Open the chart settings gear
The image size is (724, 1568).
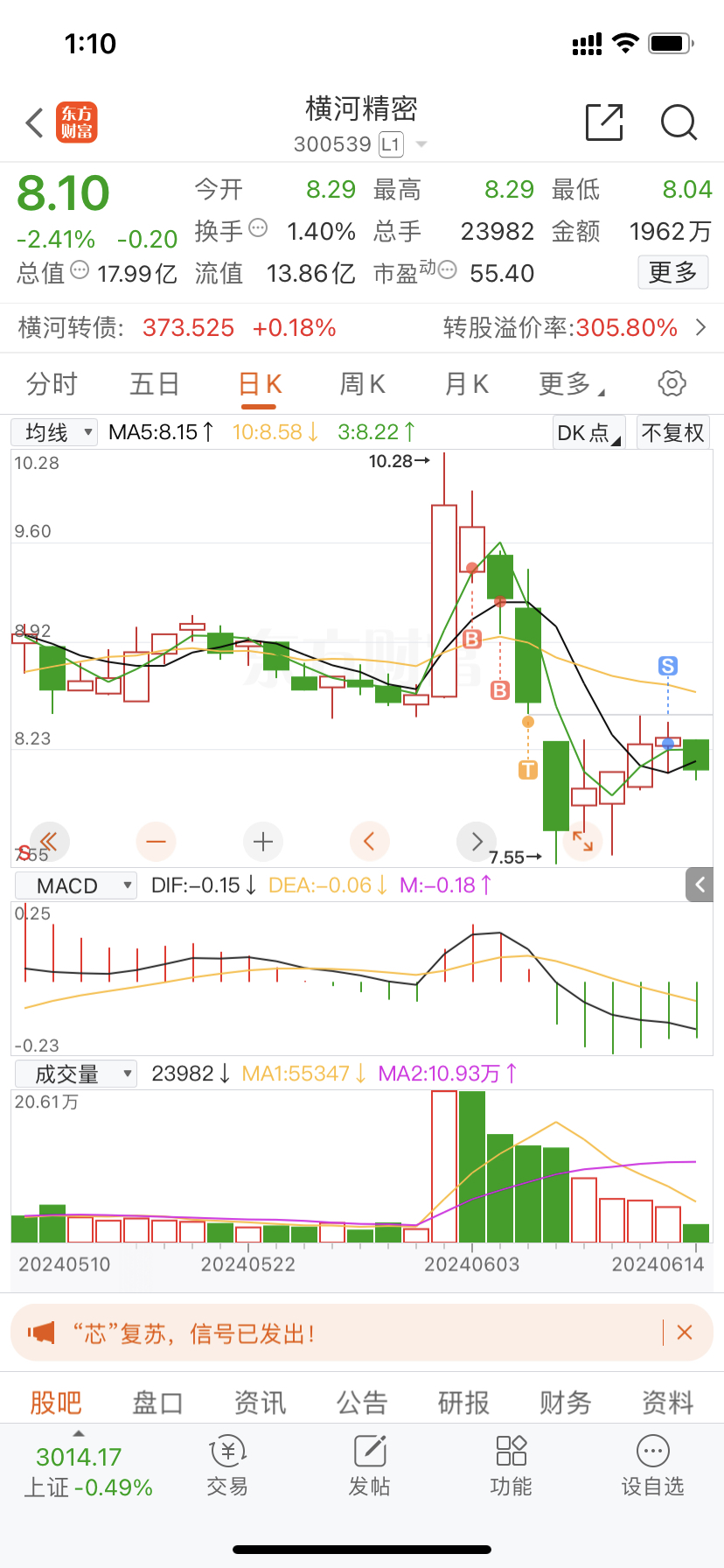click(671, 383)
